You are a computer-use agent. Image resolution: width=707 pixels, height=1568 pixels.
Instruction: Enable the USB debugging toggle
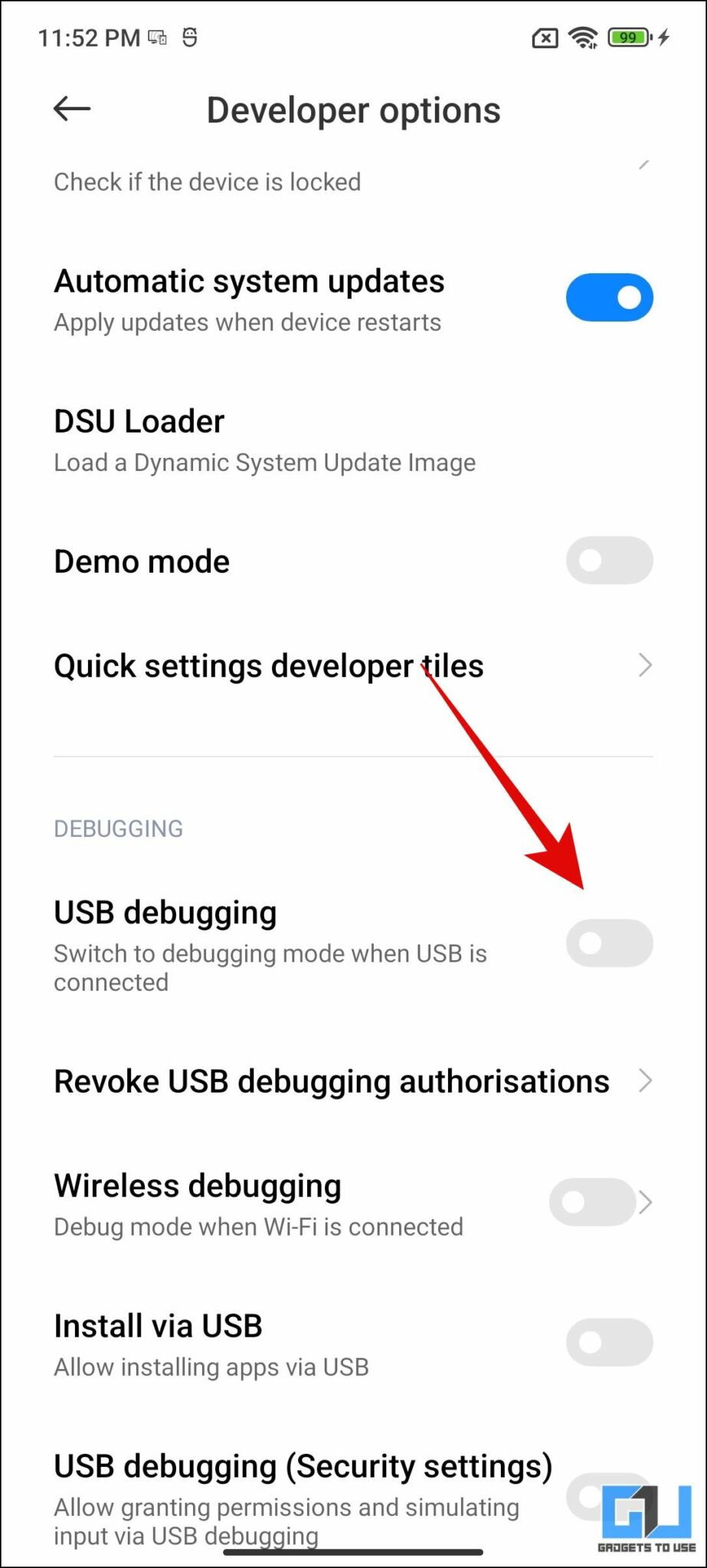pyautogui.click(x=610, y=942)
